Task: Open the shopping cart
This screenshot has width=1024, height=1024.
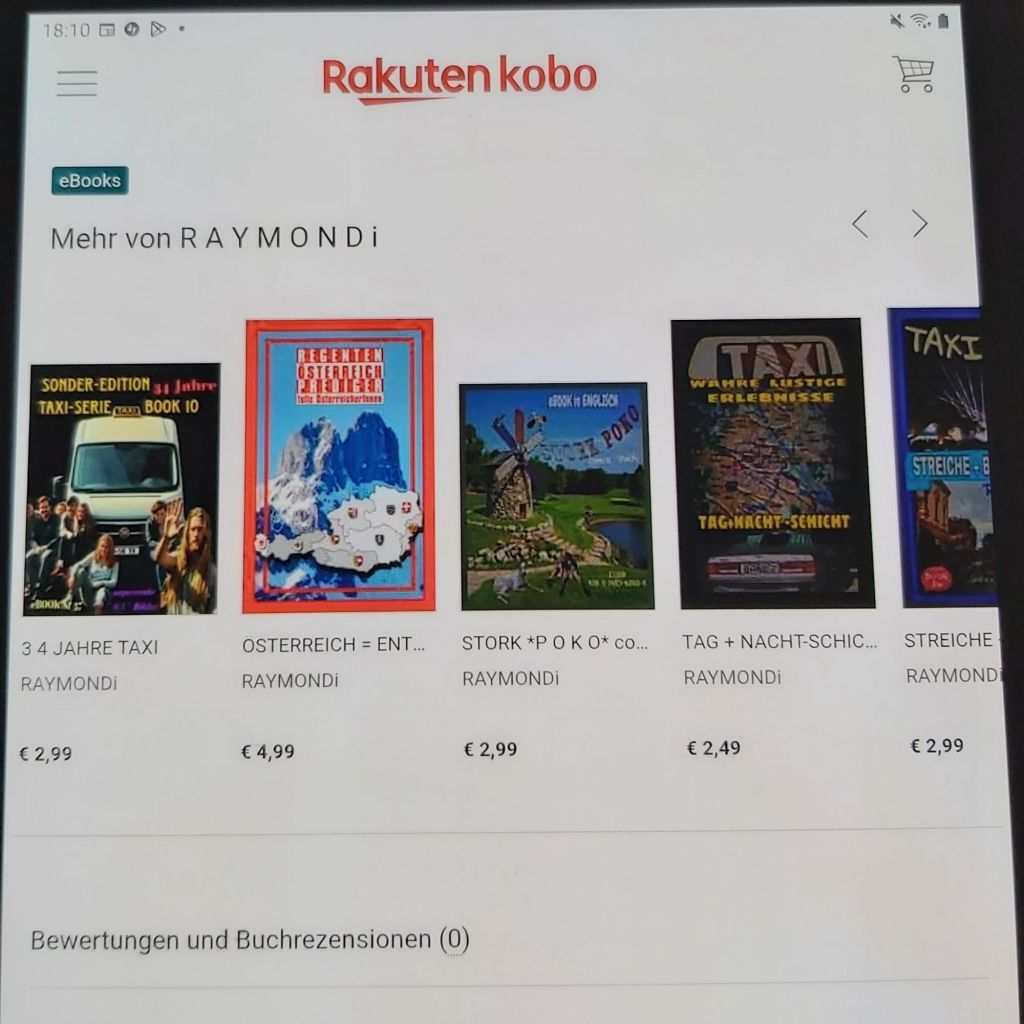Action: click(x=913, y=74)
